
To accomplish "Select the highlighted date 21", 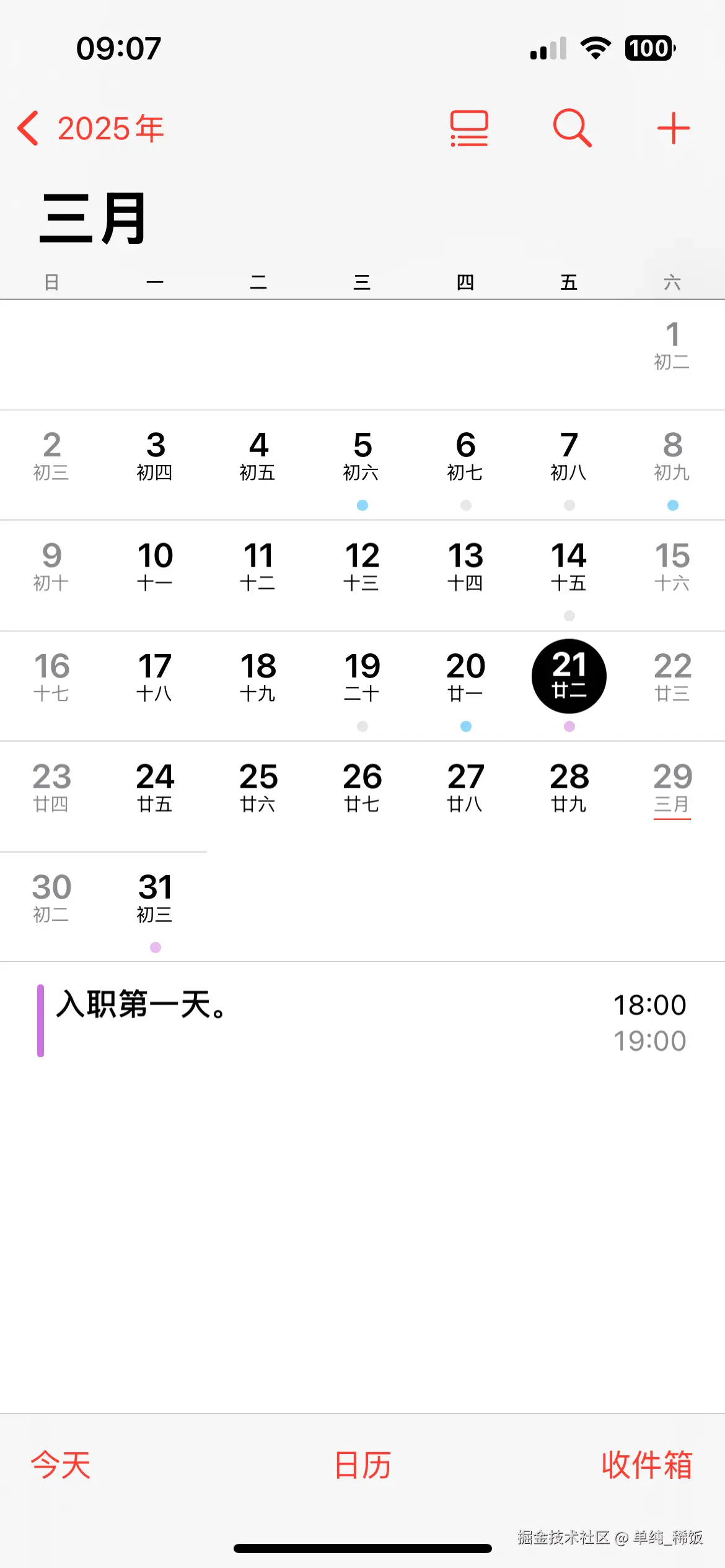I will 568,676.
